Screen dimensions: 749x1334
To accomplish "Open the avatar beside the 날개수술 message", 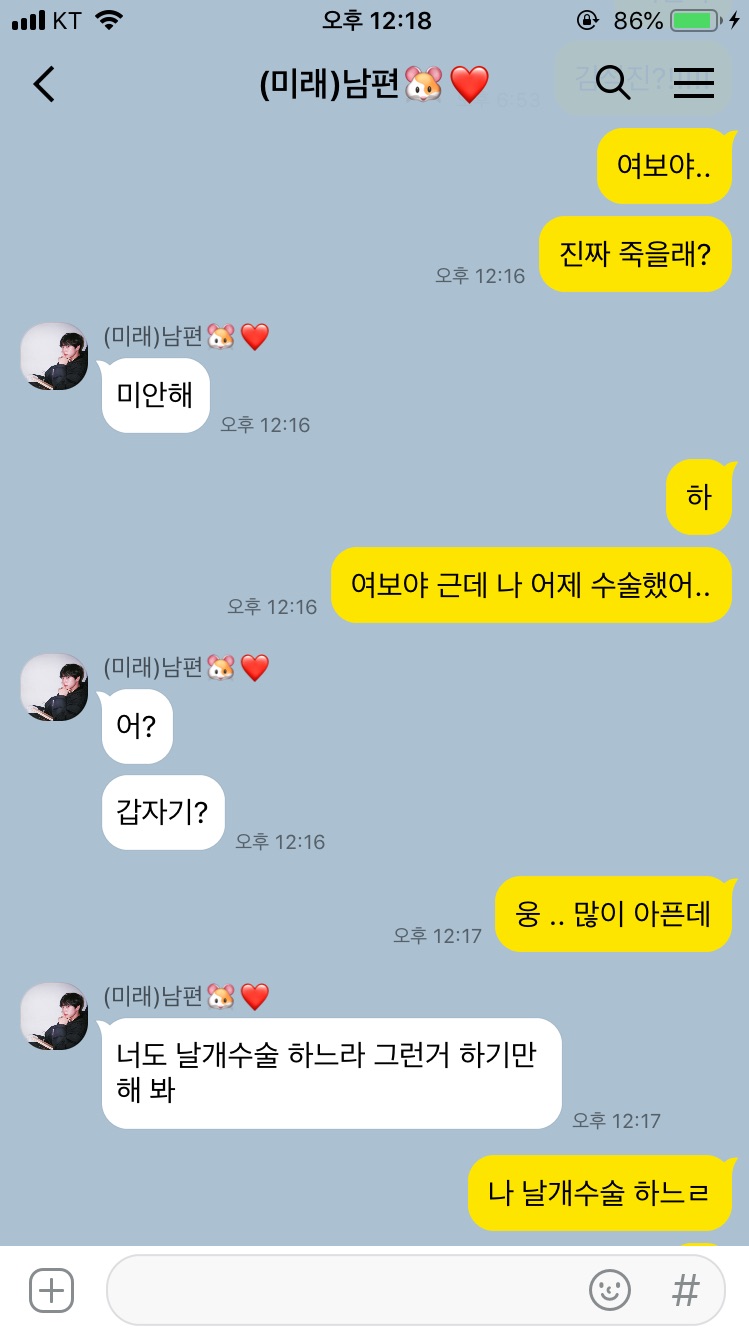I will (x=55, y=1016).
